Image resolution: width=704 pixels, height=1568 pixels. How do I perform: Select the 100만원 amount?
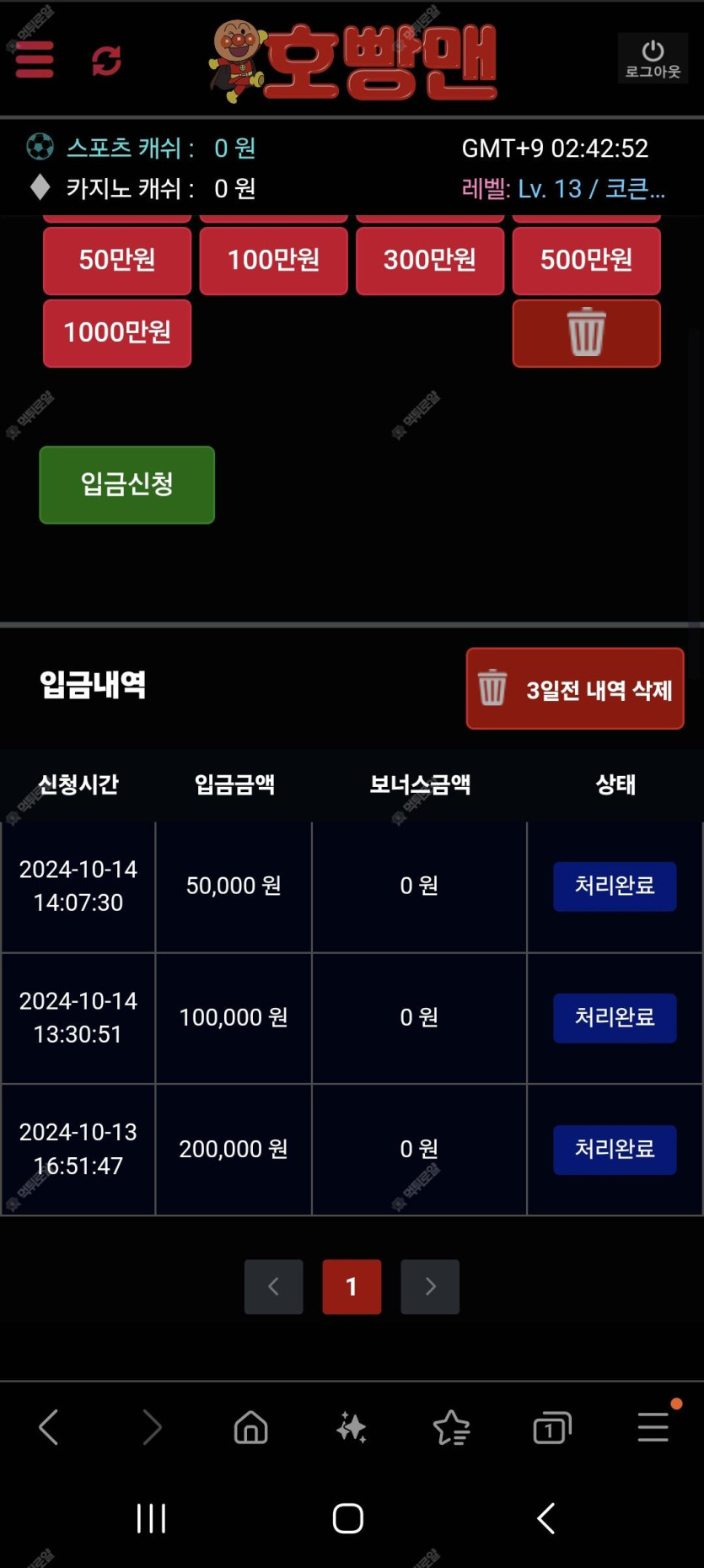point(273,260)
